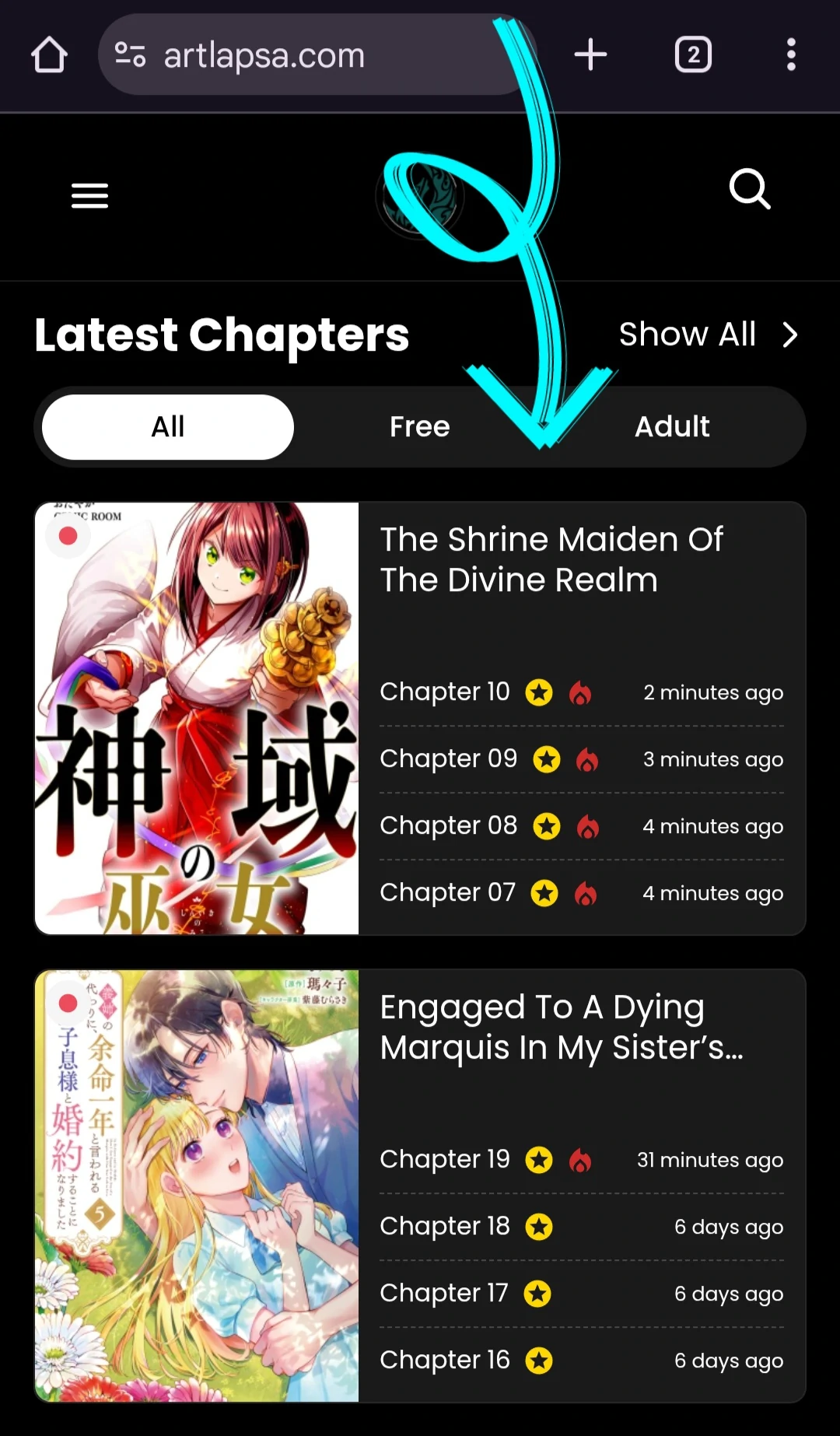Screen dimensions: 840x1436
Task: Show all latest chapters
Action: [x=708, y=334]
